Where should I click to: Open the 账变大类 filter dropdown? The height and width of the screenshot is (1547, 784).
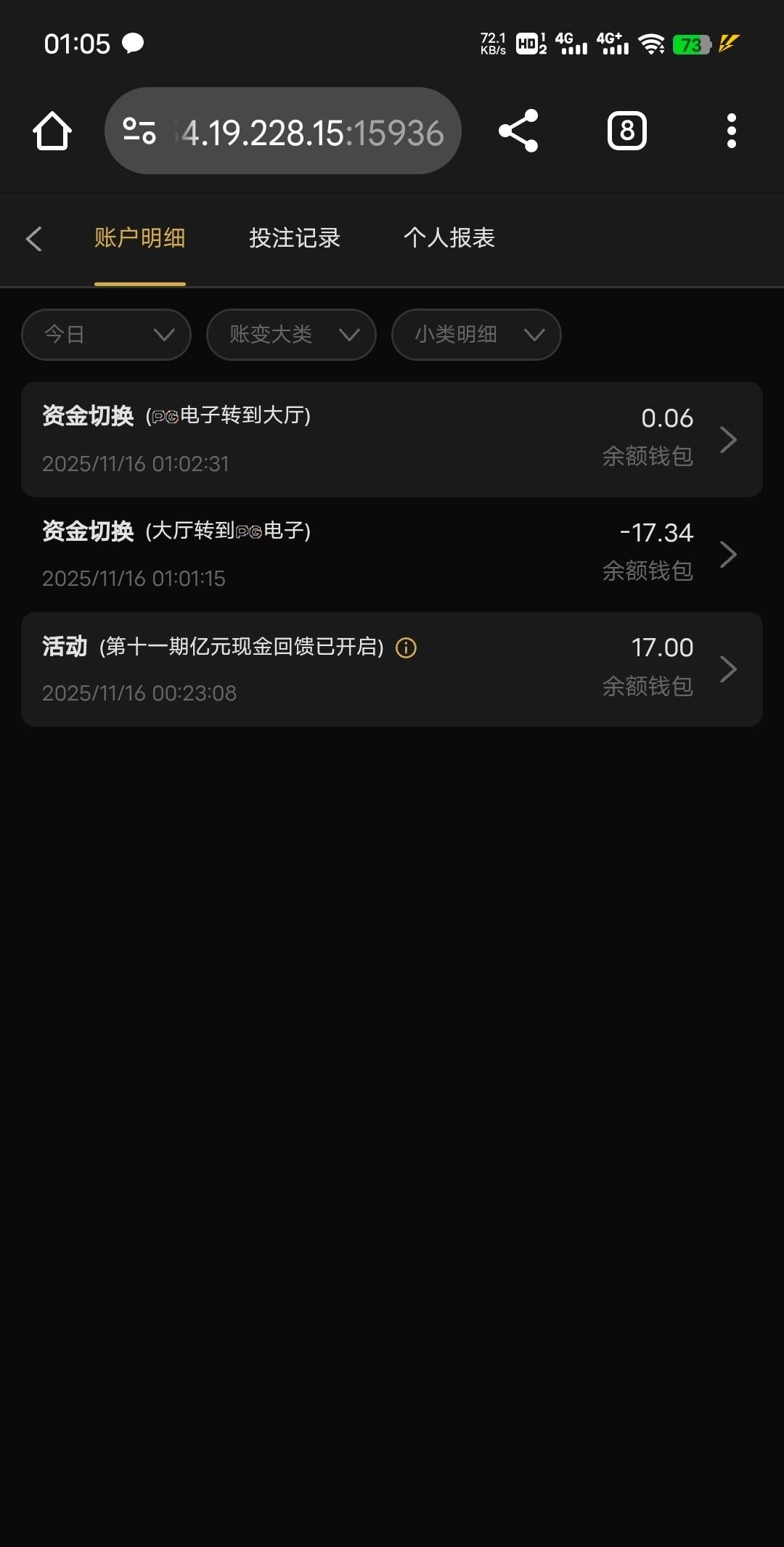click(291, 335)
